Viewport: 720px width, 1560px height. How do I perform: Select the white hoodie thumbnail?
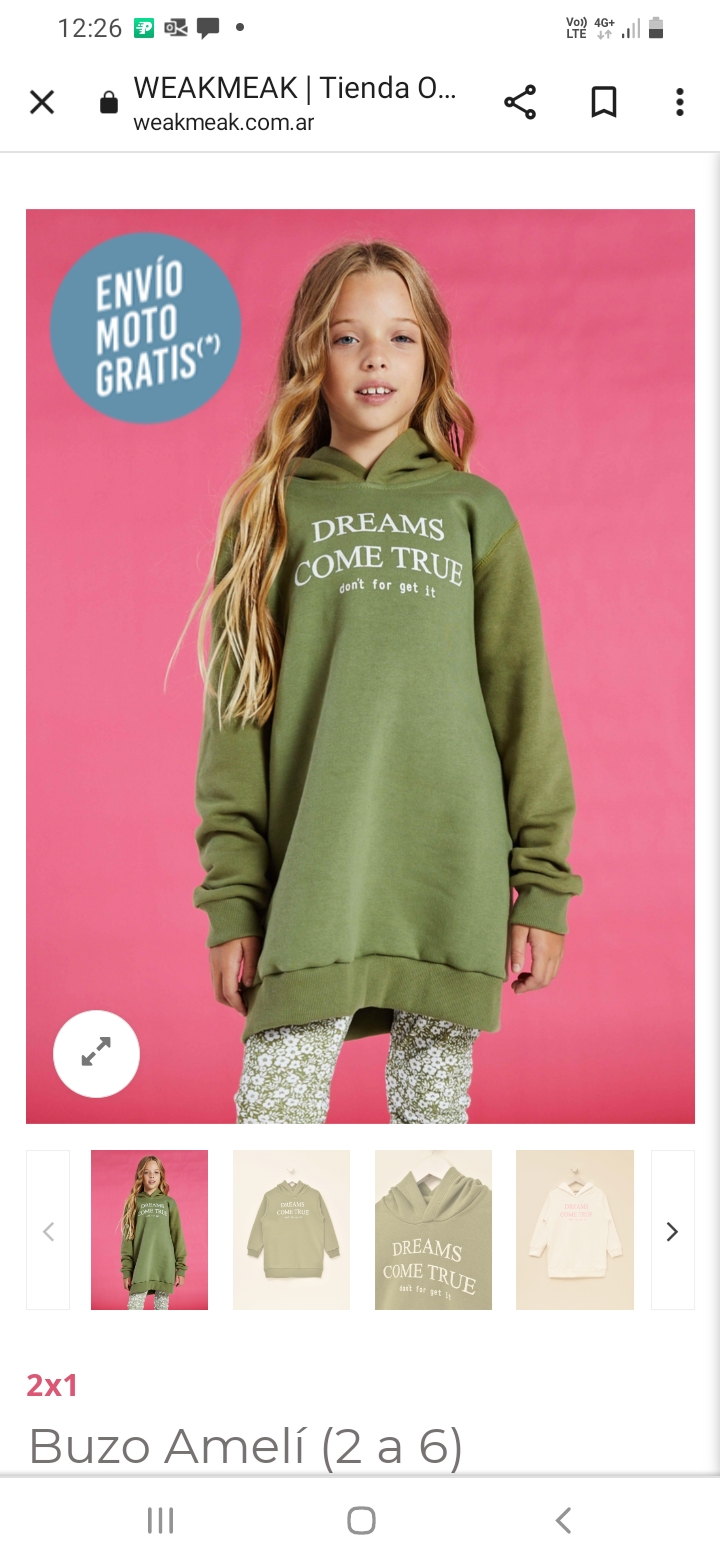pos(574,1230)
